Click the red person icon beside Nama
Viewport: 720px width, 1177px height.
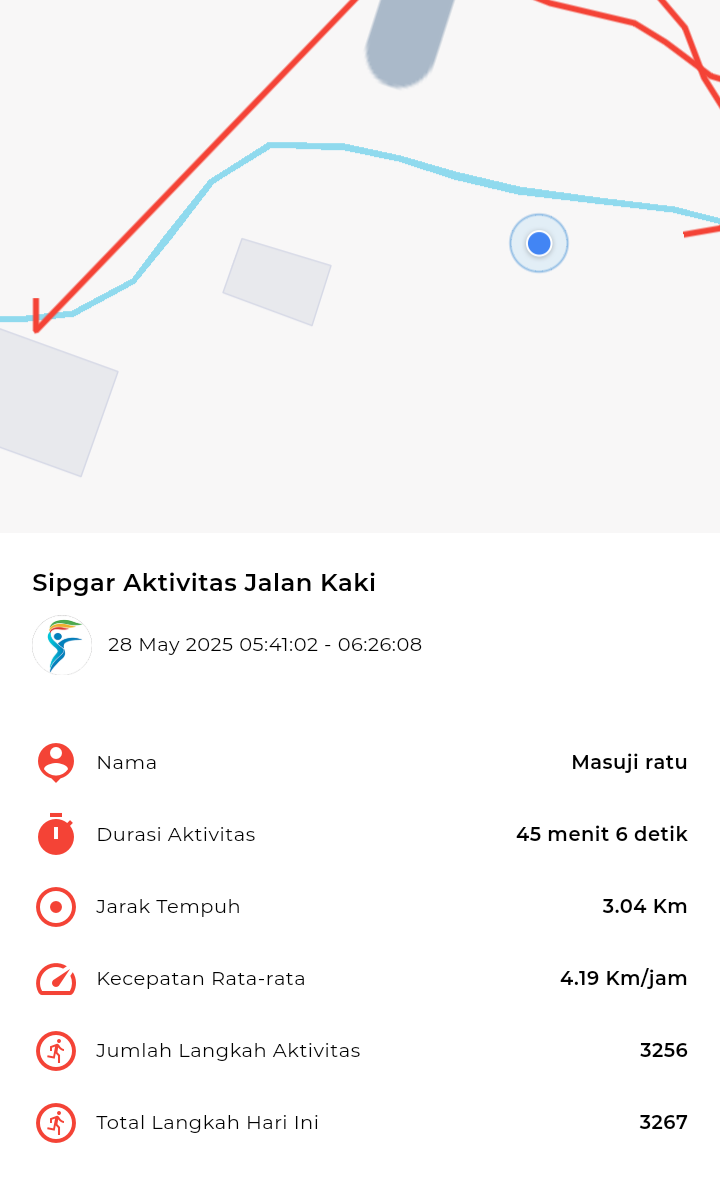(x=56, y=763)
